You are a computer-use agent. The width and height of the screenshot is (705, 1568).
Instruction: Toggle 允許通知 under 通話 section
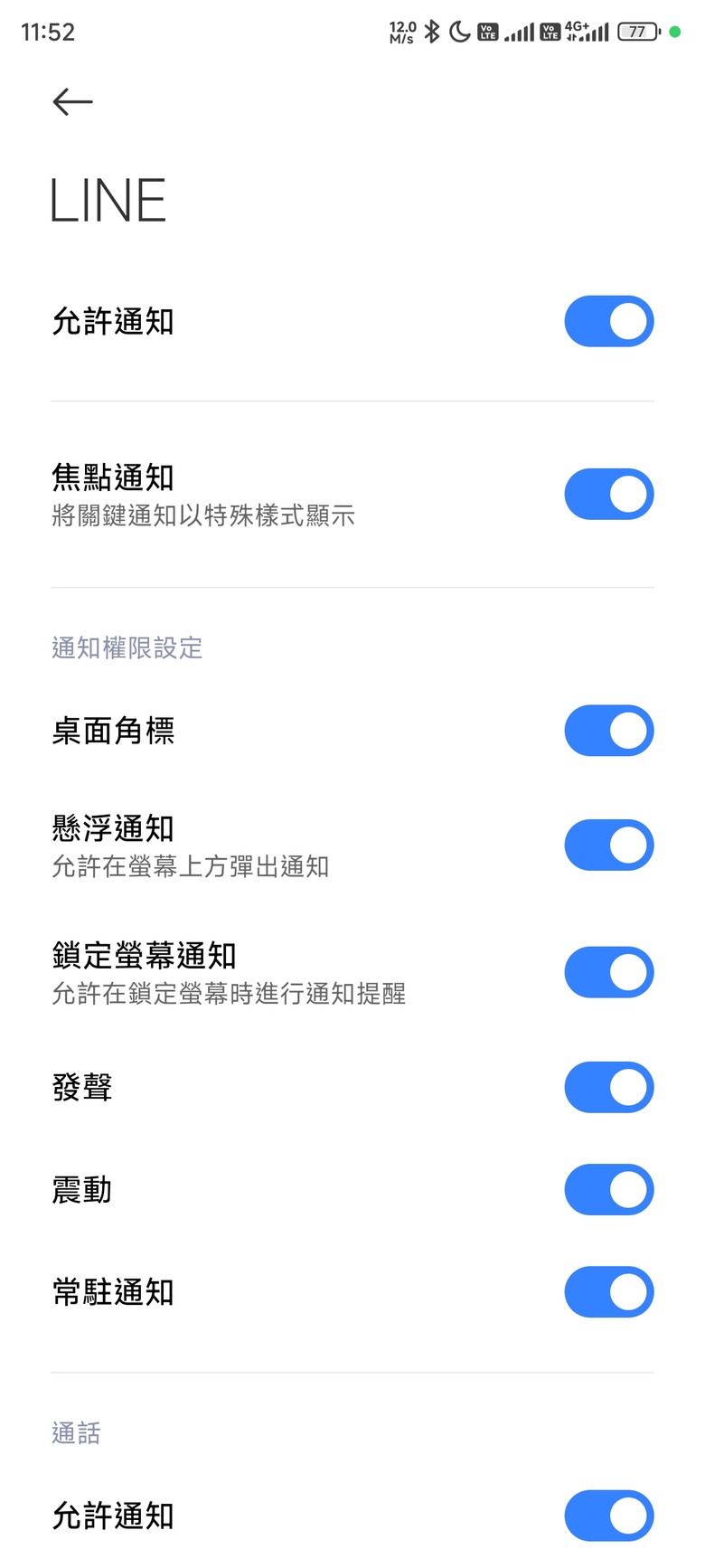click(x=609, y=1516)
